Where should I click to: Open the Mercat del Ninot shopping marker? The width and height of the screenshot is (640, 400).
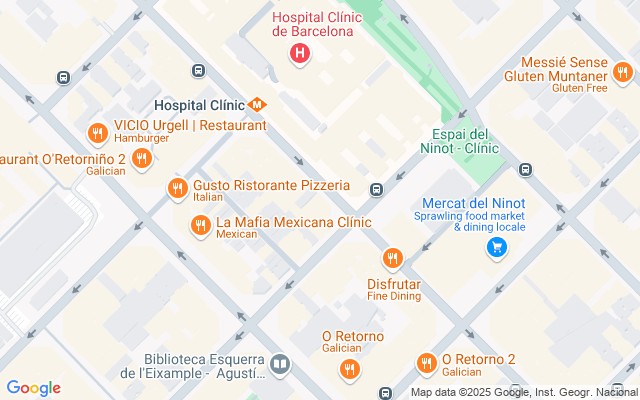pyautogui.click(x=496, y=248)
